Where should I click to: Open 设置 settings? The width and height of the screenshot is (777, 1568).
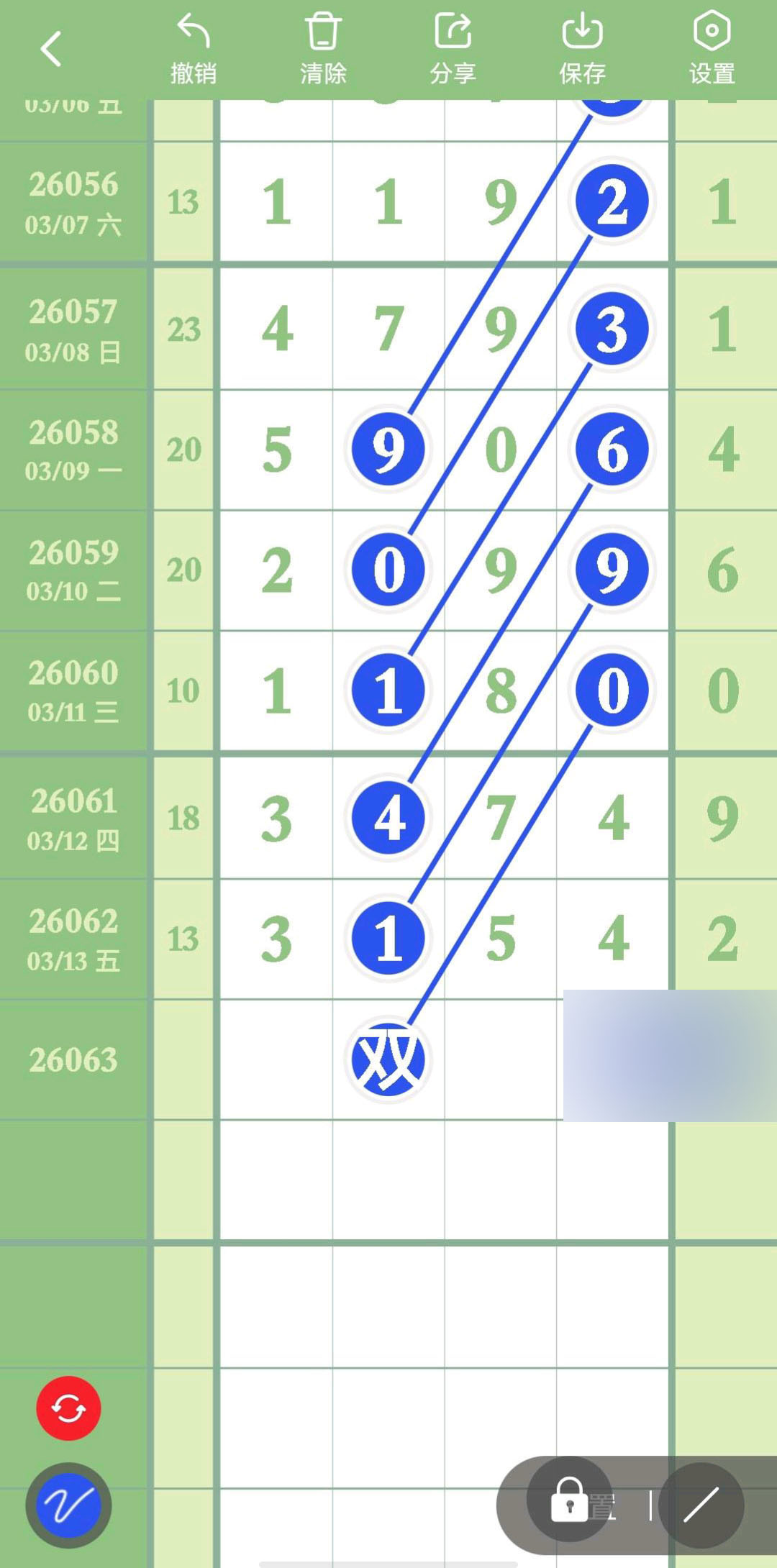(x=712, y=50)
